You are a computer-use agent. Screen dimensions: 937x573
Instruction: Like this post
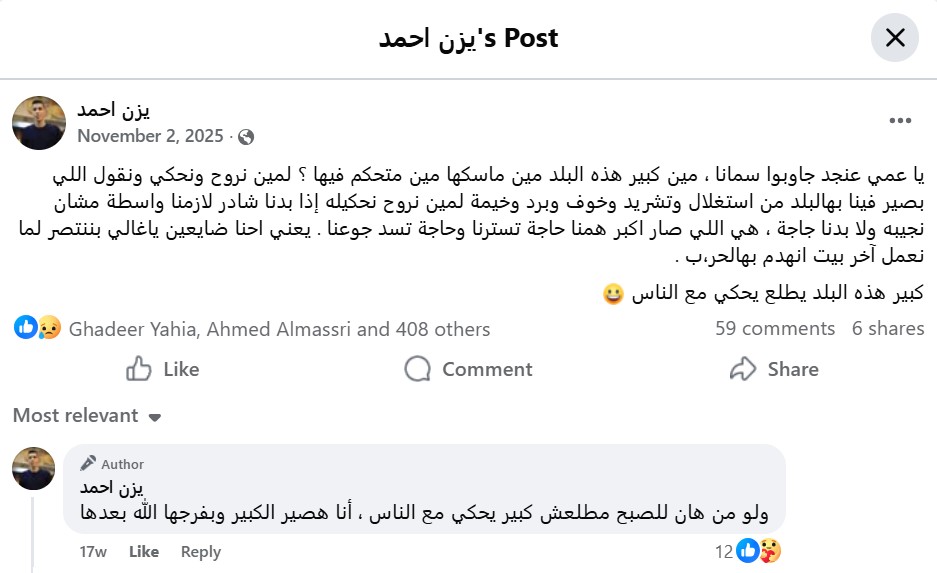pos(163,369)
